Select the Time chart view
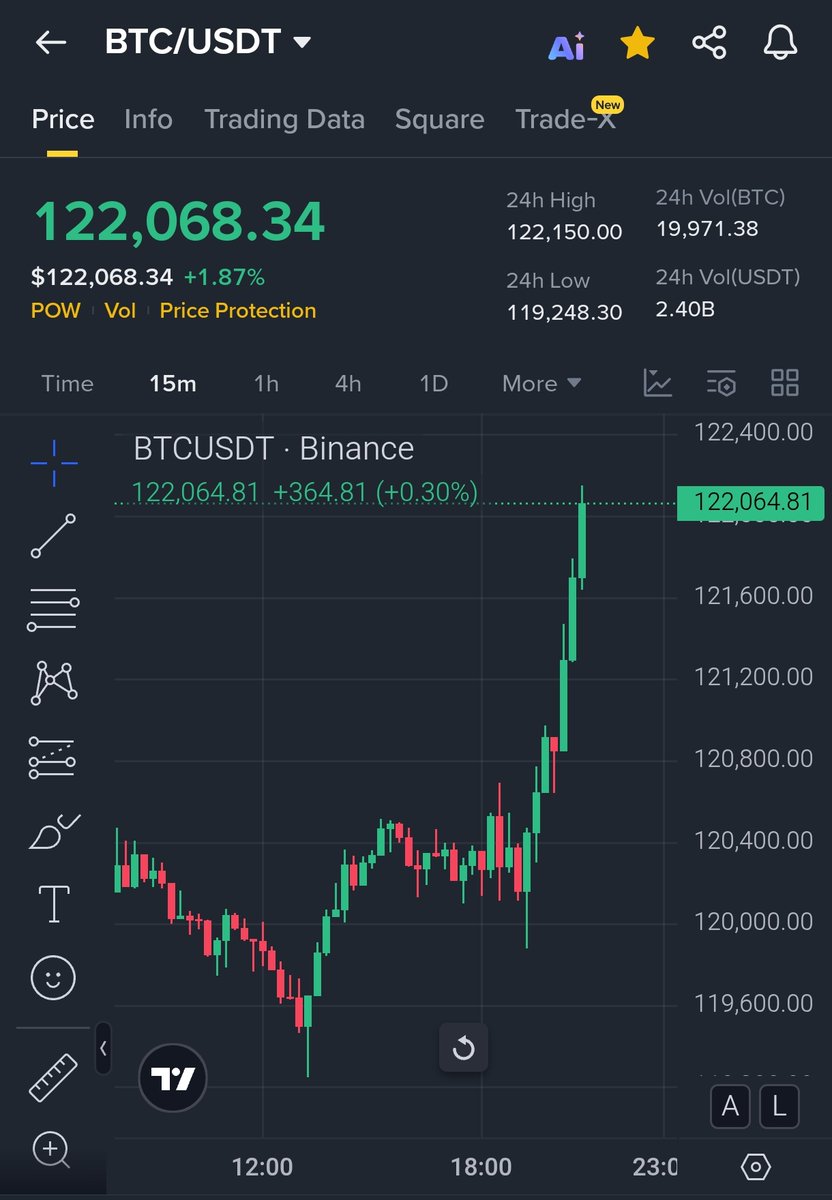832x1200 pixels. (x=67, y=383)
